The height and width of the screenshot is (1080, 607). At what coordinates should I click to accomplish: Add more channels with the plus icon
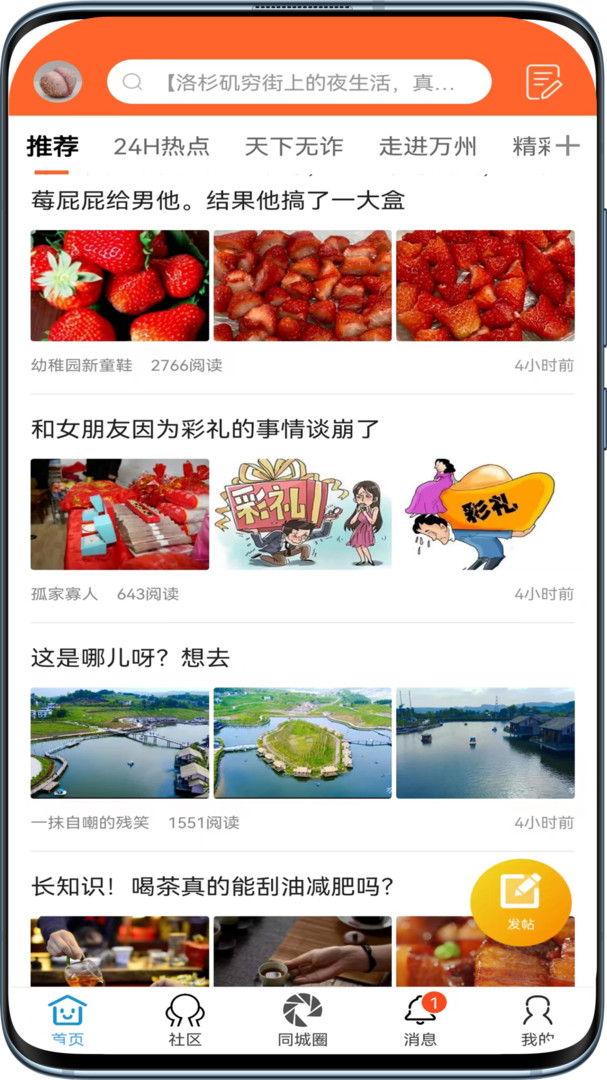pyautogui.click(x=568, y=146)
